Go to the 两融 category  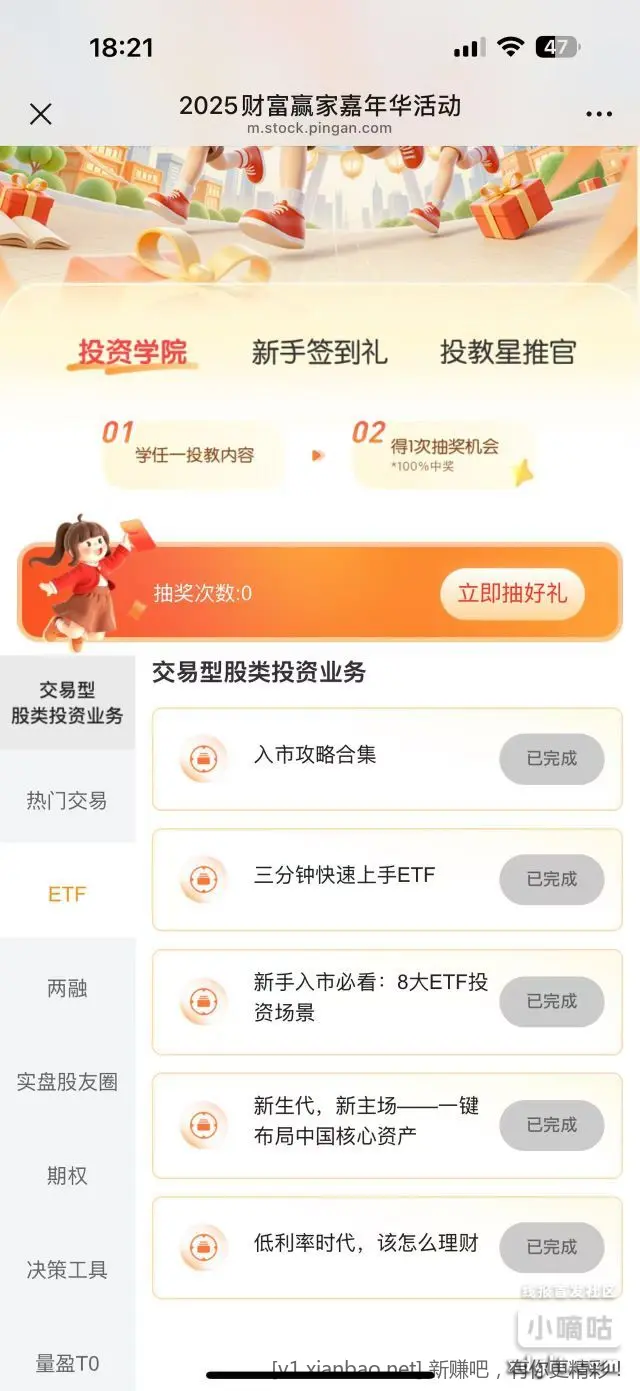(x=67, y=988)
